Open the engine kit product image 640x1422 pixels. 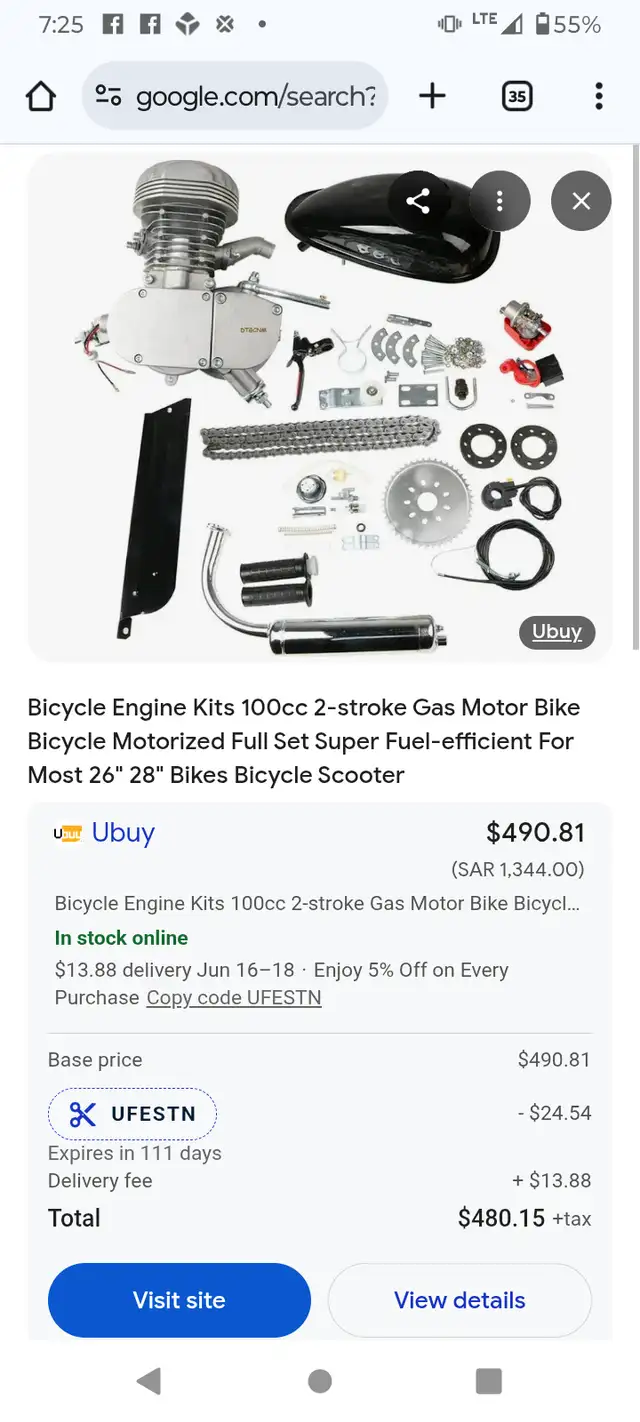tap(320, 408)
